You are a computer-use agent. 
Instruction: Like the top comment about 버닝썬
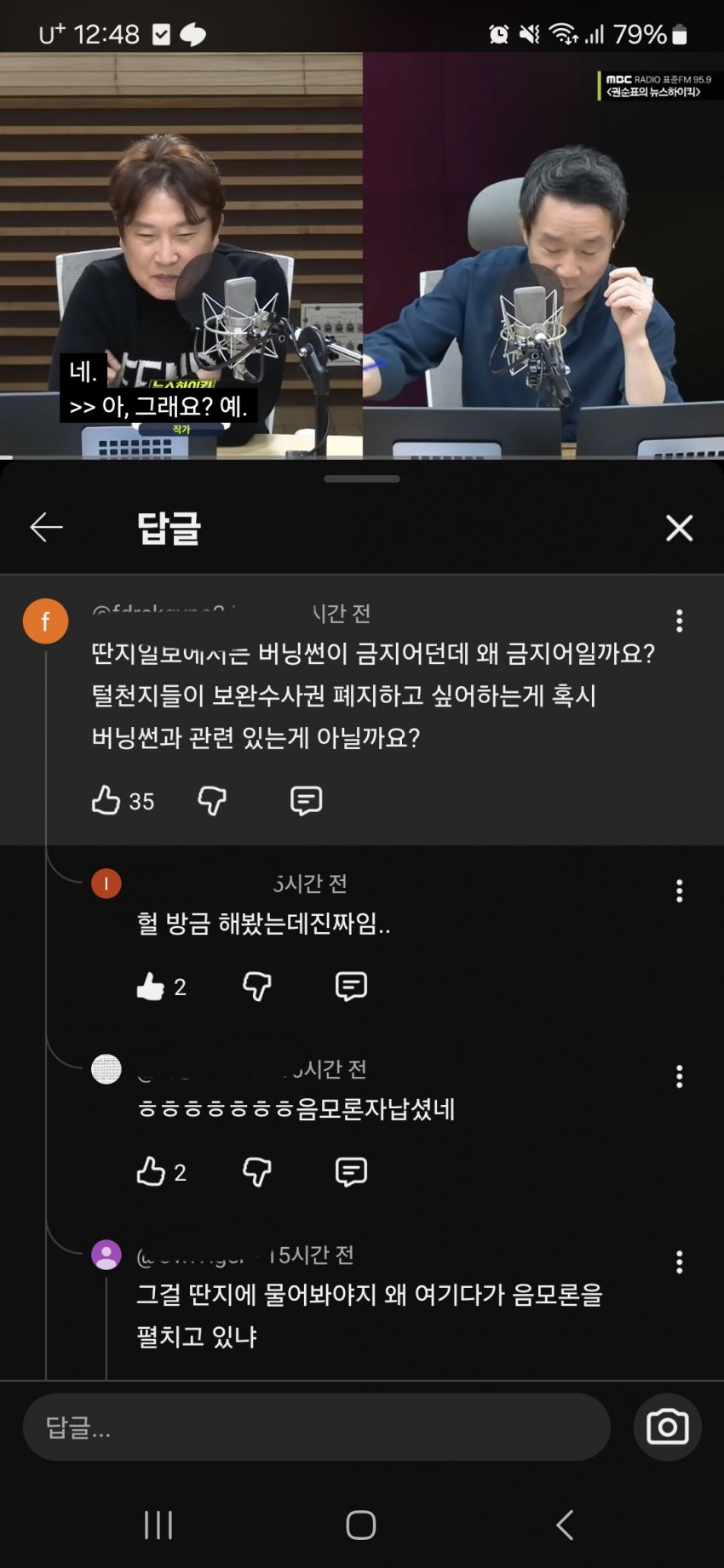(106, 799)
